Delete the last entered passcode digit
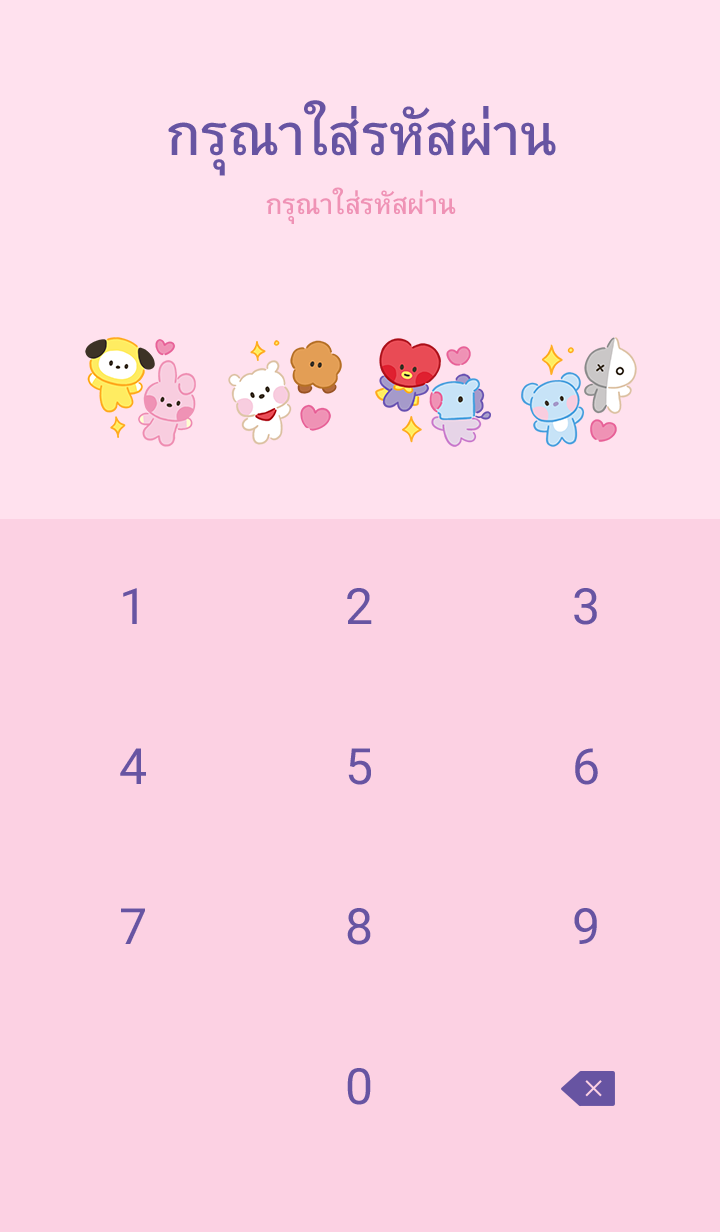720x1232 pixels. click(x=588, y=1088)
